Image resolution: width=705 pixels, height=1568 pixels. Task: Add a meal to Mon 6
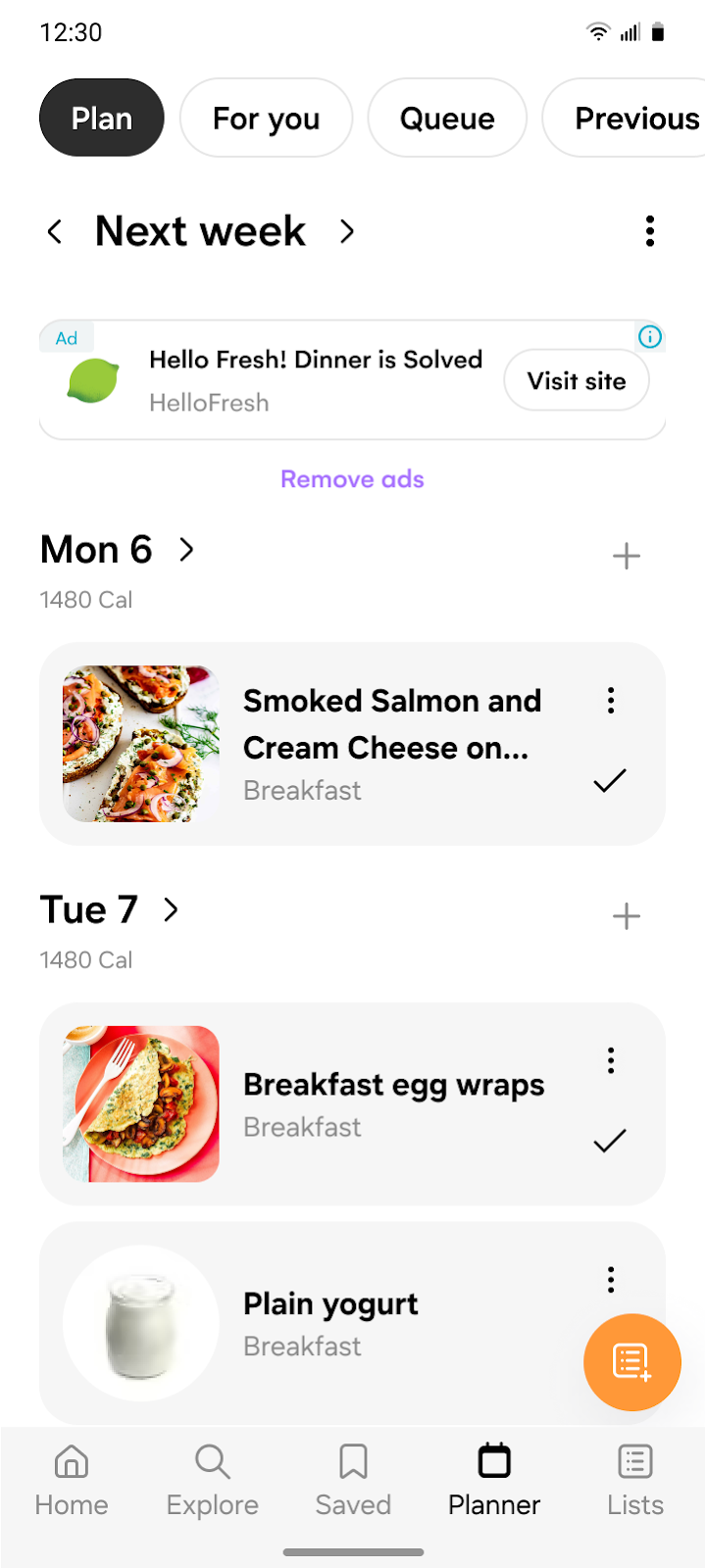[x=626, y=557]
